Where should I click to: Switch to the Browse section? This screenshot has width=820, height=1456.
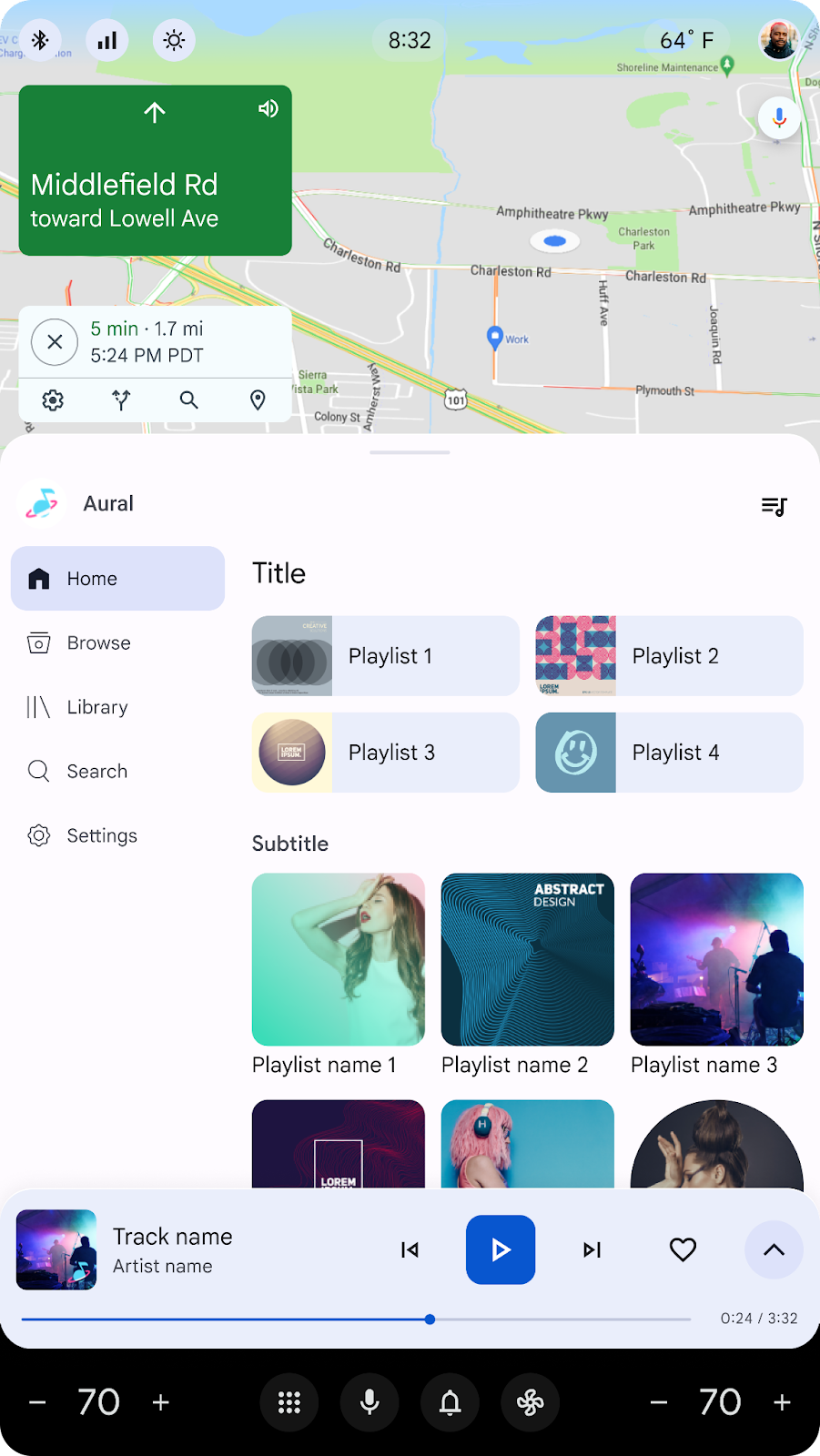tap(98, 643)
